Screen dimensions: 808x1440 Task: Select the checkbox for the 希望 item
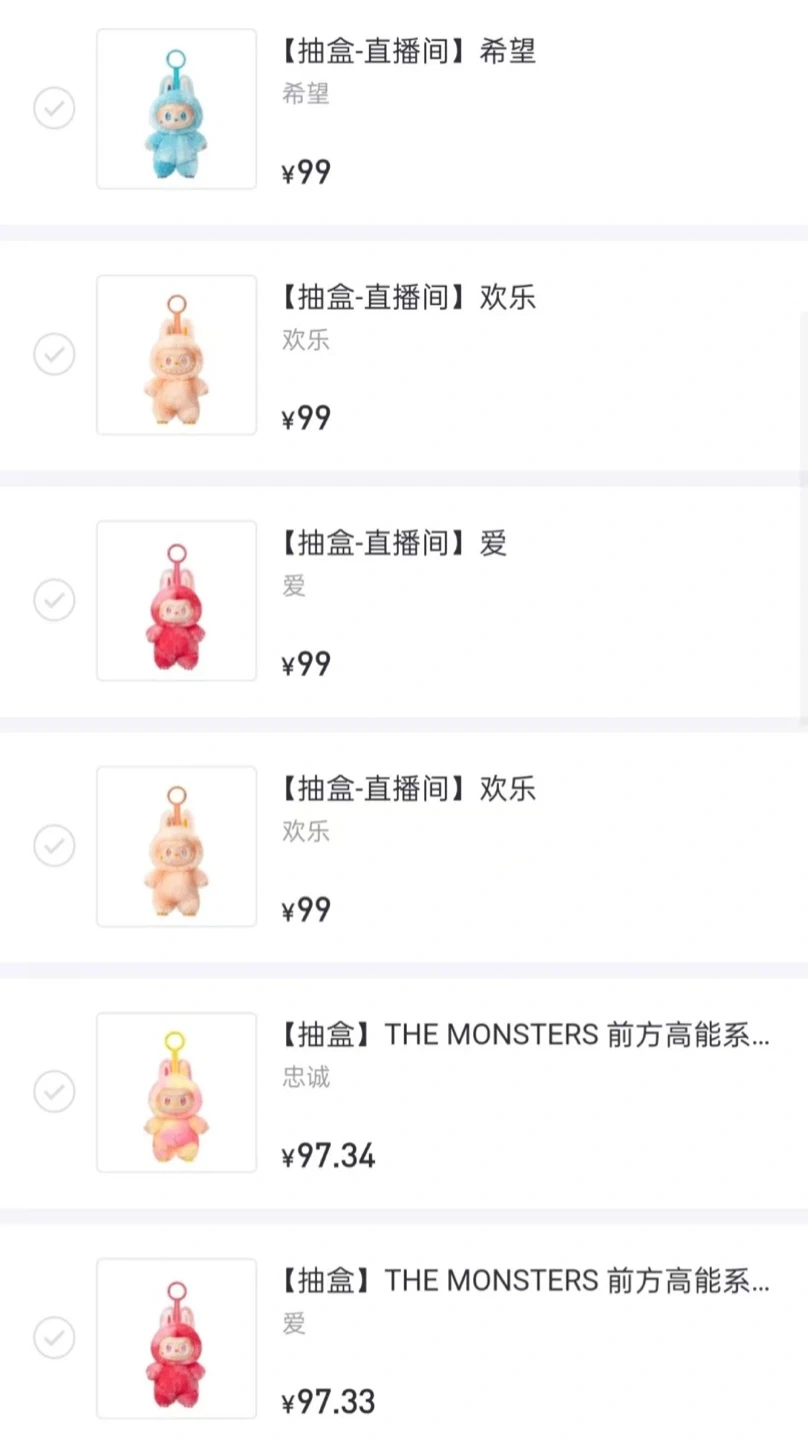click(x=54, y=108)
